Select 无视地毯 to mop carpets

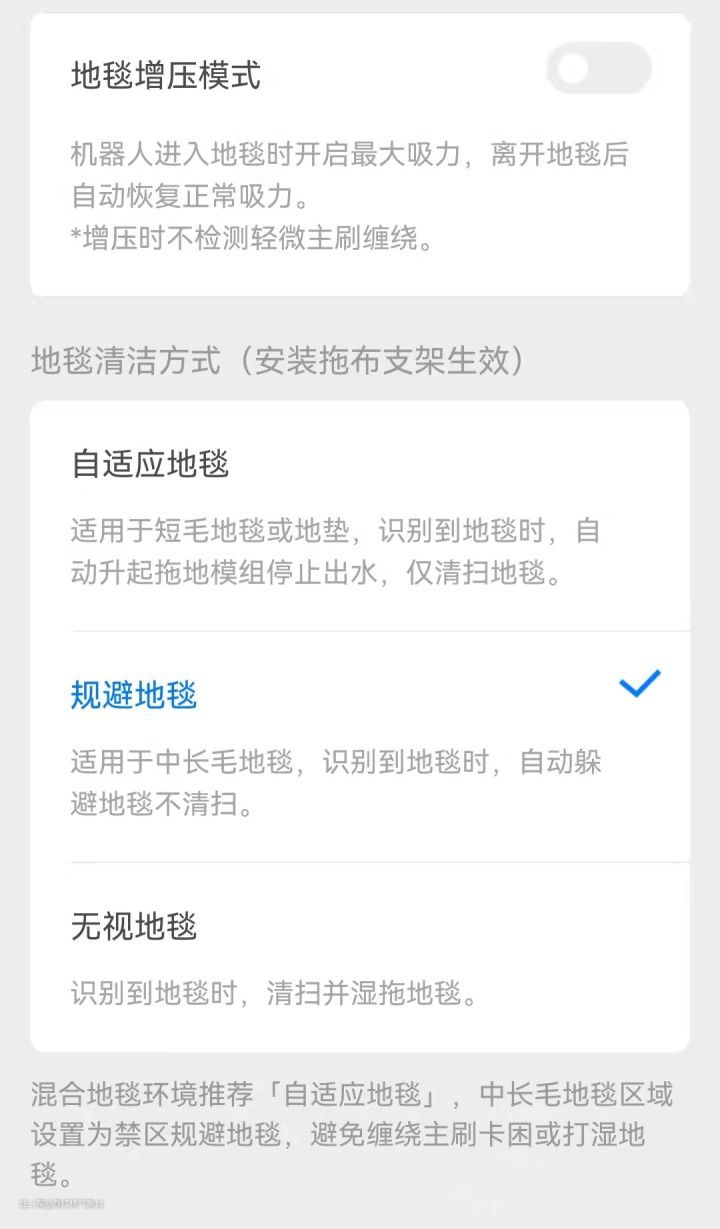point(360,957)
